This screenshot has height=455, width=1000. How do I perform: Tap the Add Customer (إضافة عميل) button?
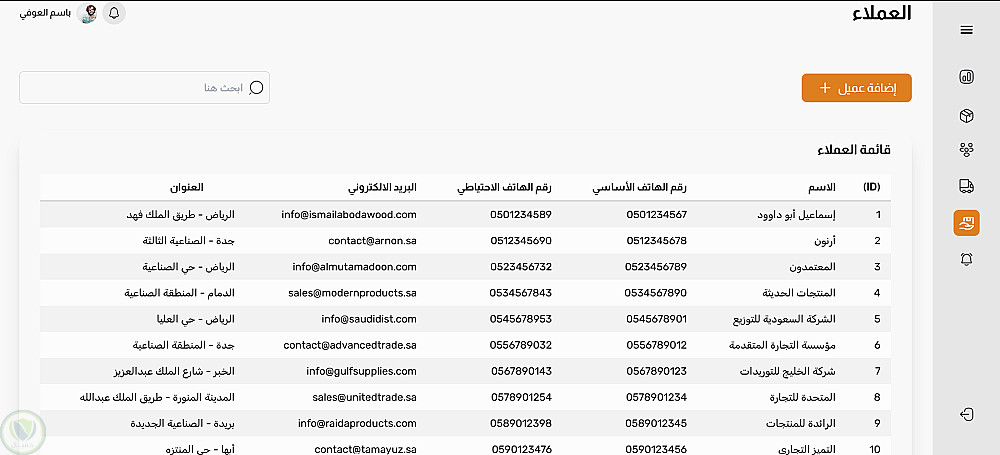pyautogui.click(x=856, y=88)
